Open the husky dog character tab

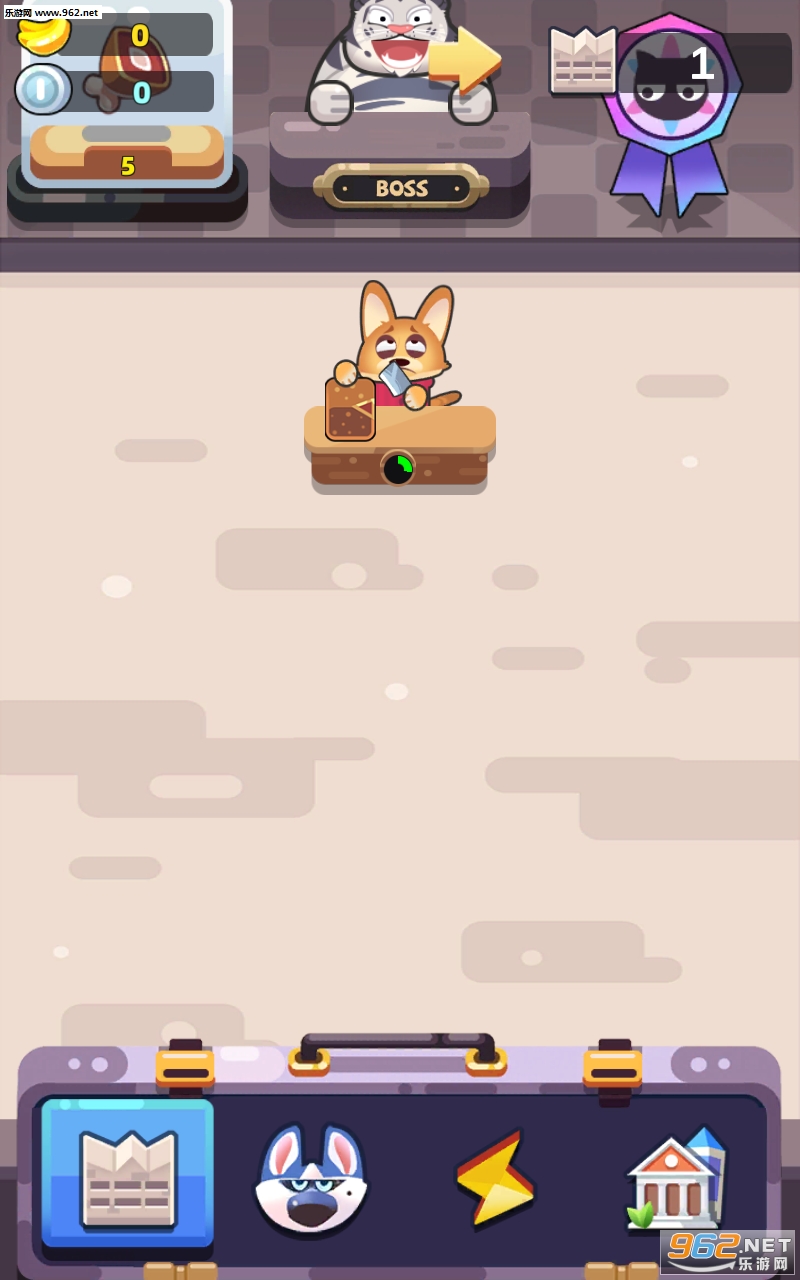pos(311,1180)
